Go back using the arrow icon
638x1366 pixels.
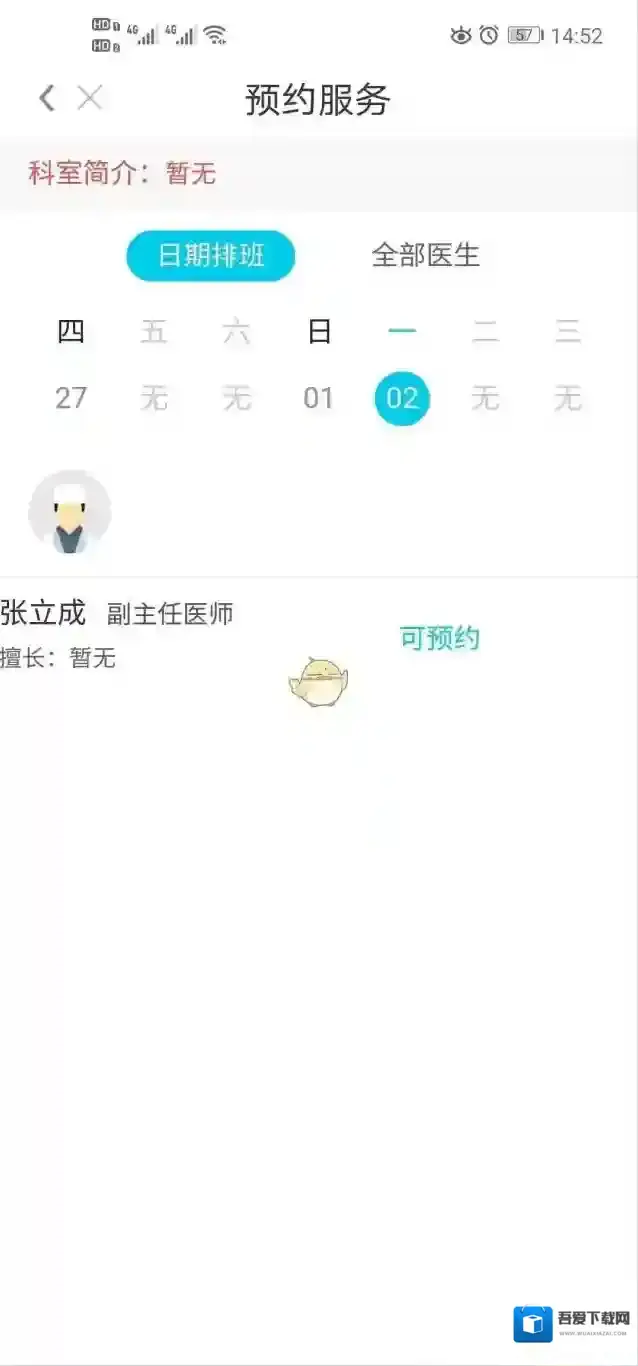46,98
